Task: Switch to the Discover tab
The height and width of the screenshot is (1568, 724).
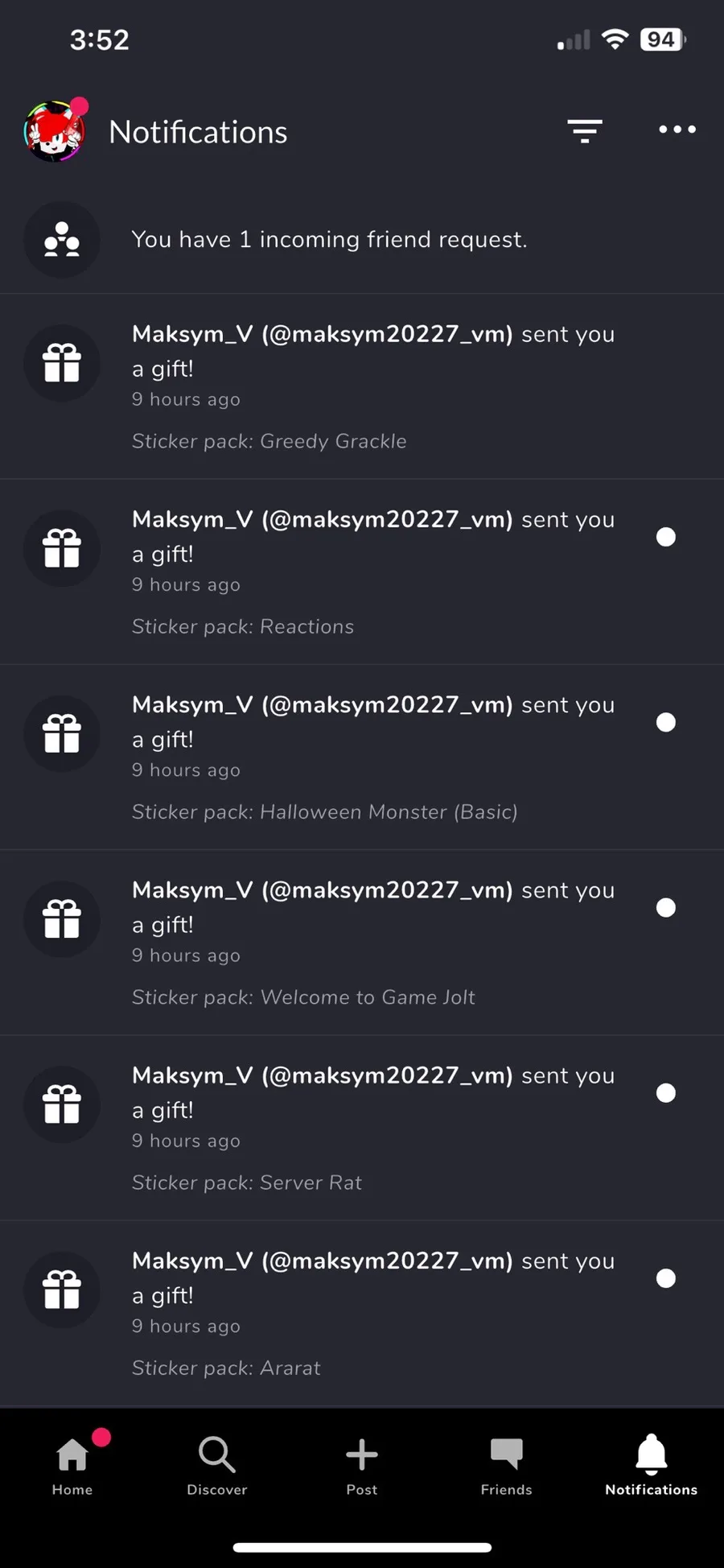Action: 217,1465
